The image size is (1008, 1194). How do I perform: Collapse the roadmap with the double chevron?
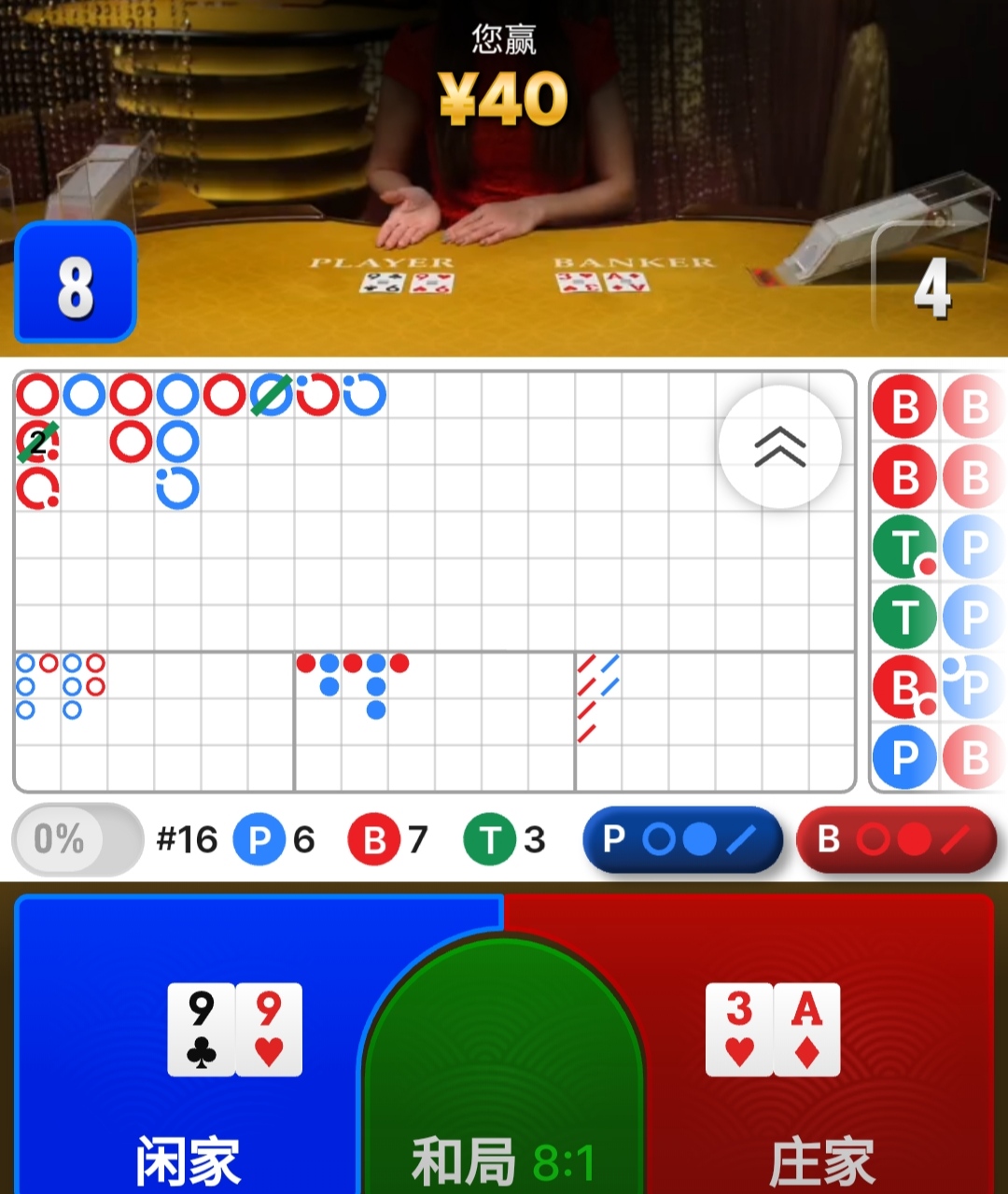coord(780,447)
